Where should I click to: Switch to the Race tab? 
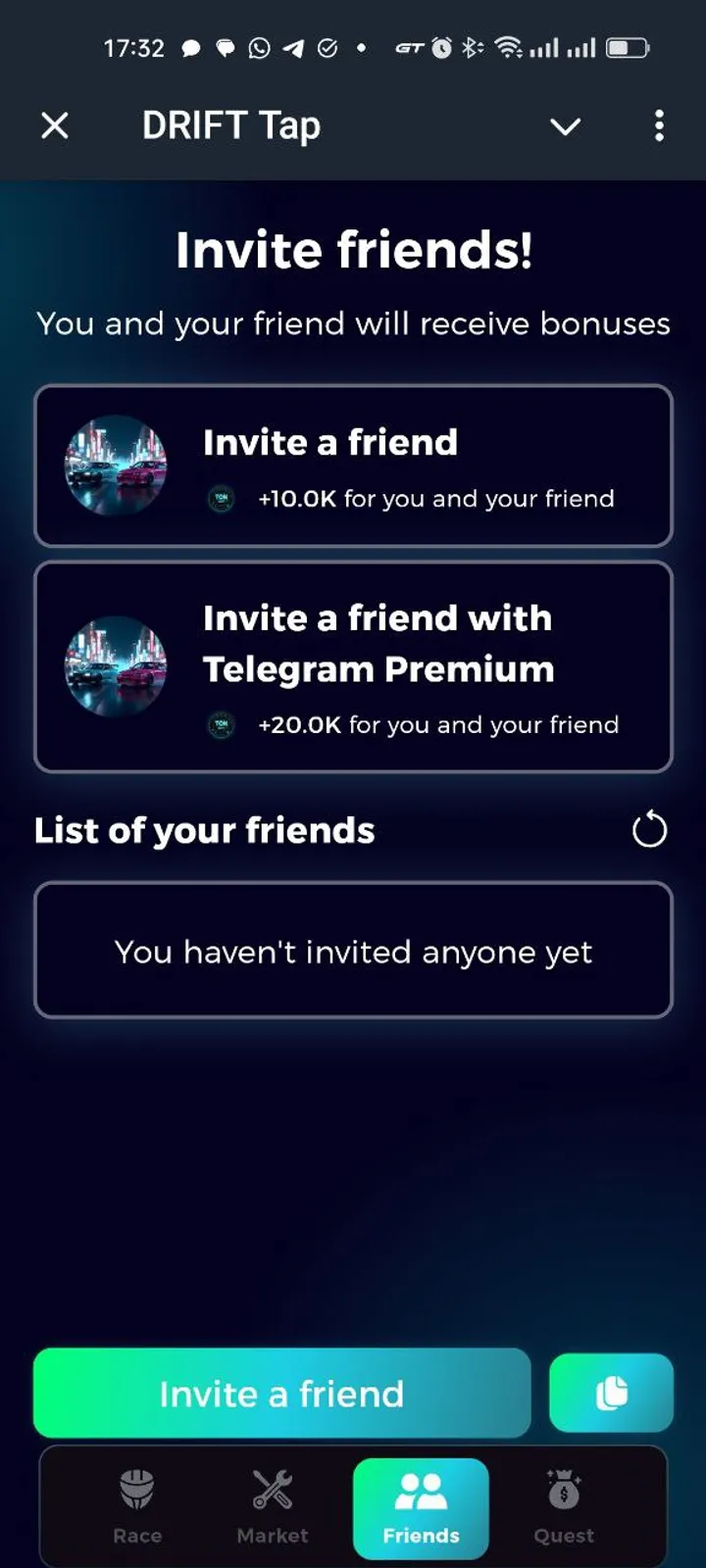click(x=137, y=1507)
